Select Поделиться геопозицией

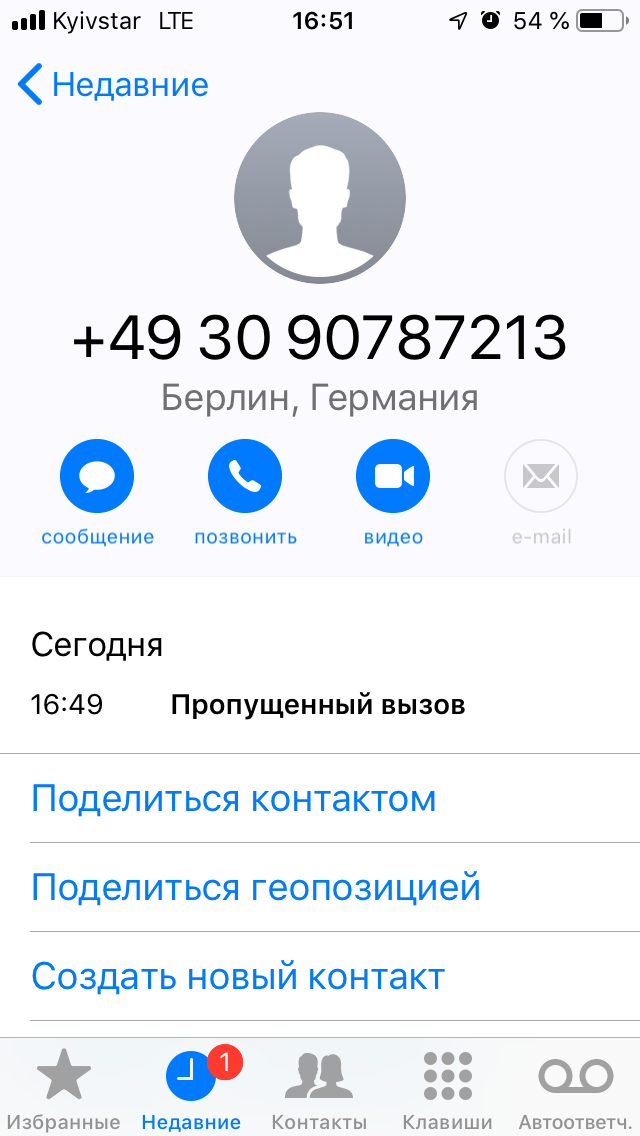[x=256, y=887]
